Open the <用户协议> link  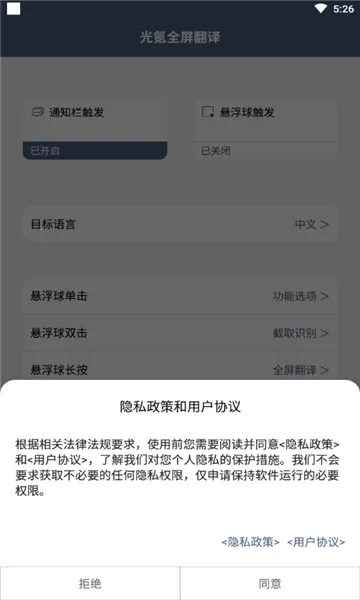click(x=316, y=542)
